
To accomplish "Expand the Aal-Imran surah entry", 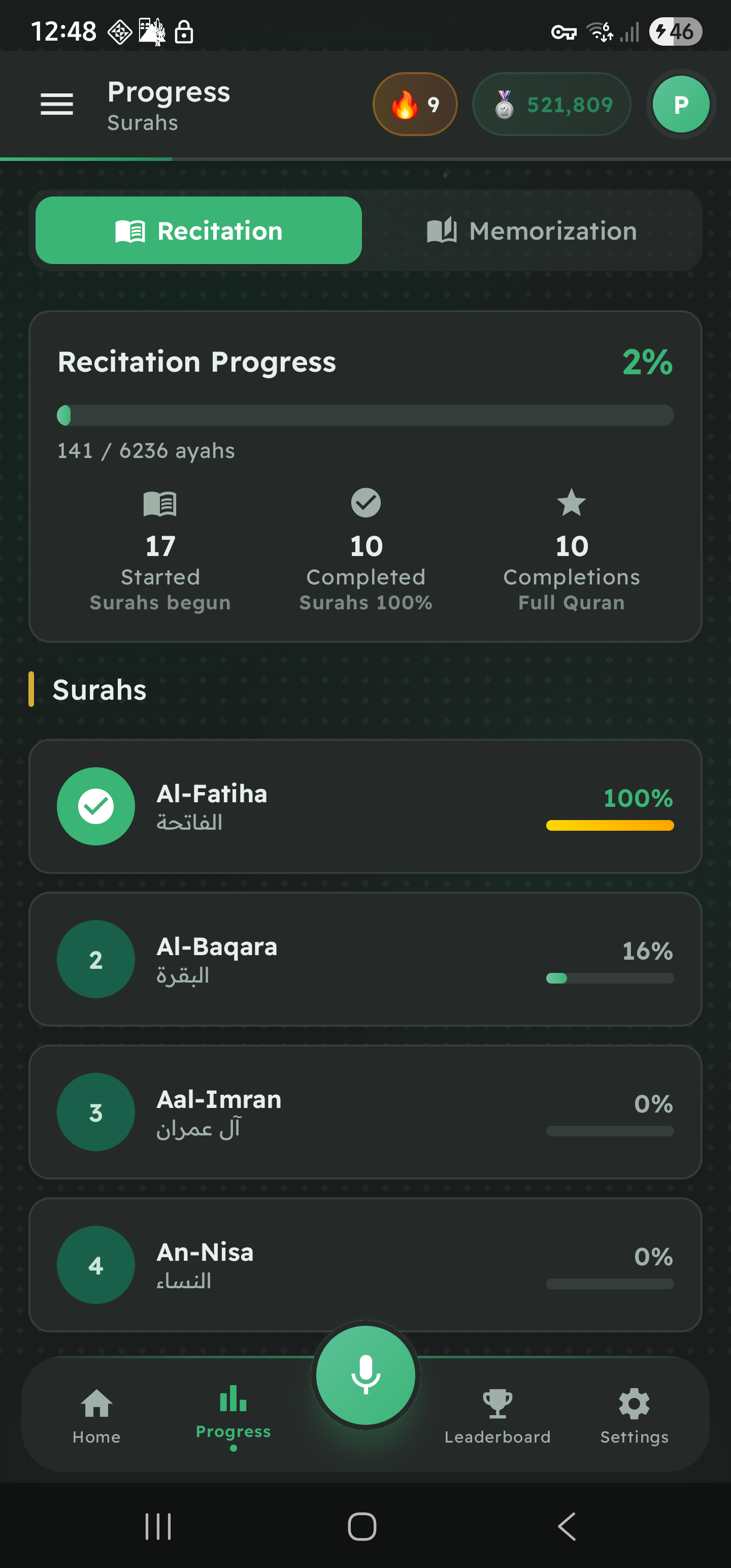I will coord(365,1112).
